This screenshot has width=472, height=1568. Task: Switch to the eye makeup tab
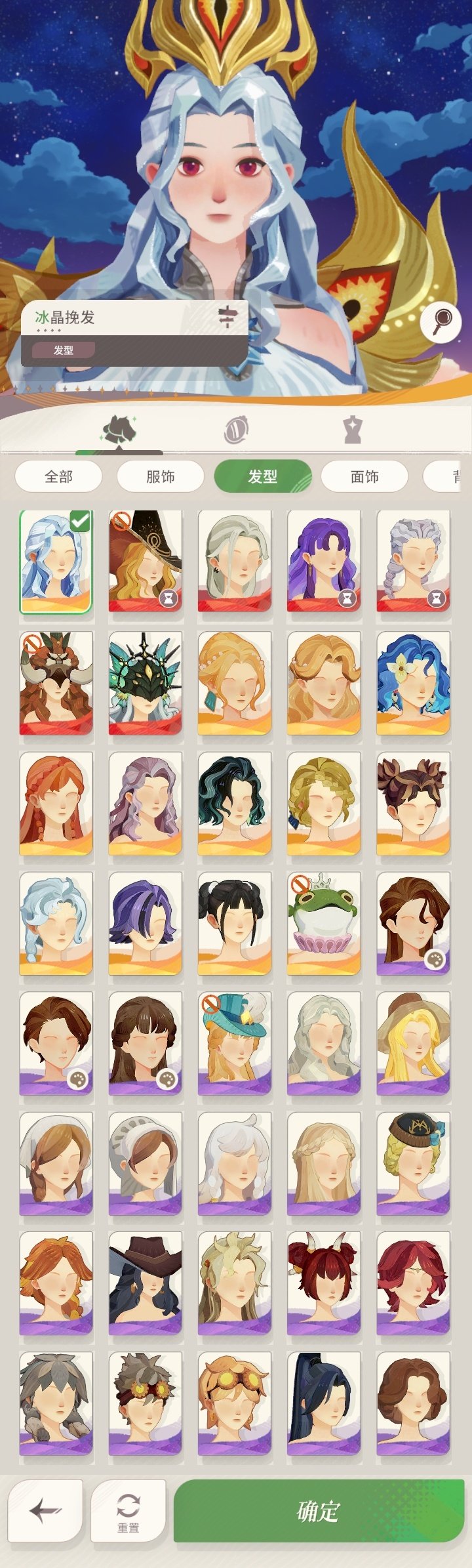235,430
